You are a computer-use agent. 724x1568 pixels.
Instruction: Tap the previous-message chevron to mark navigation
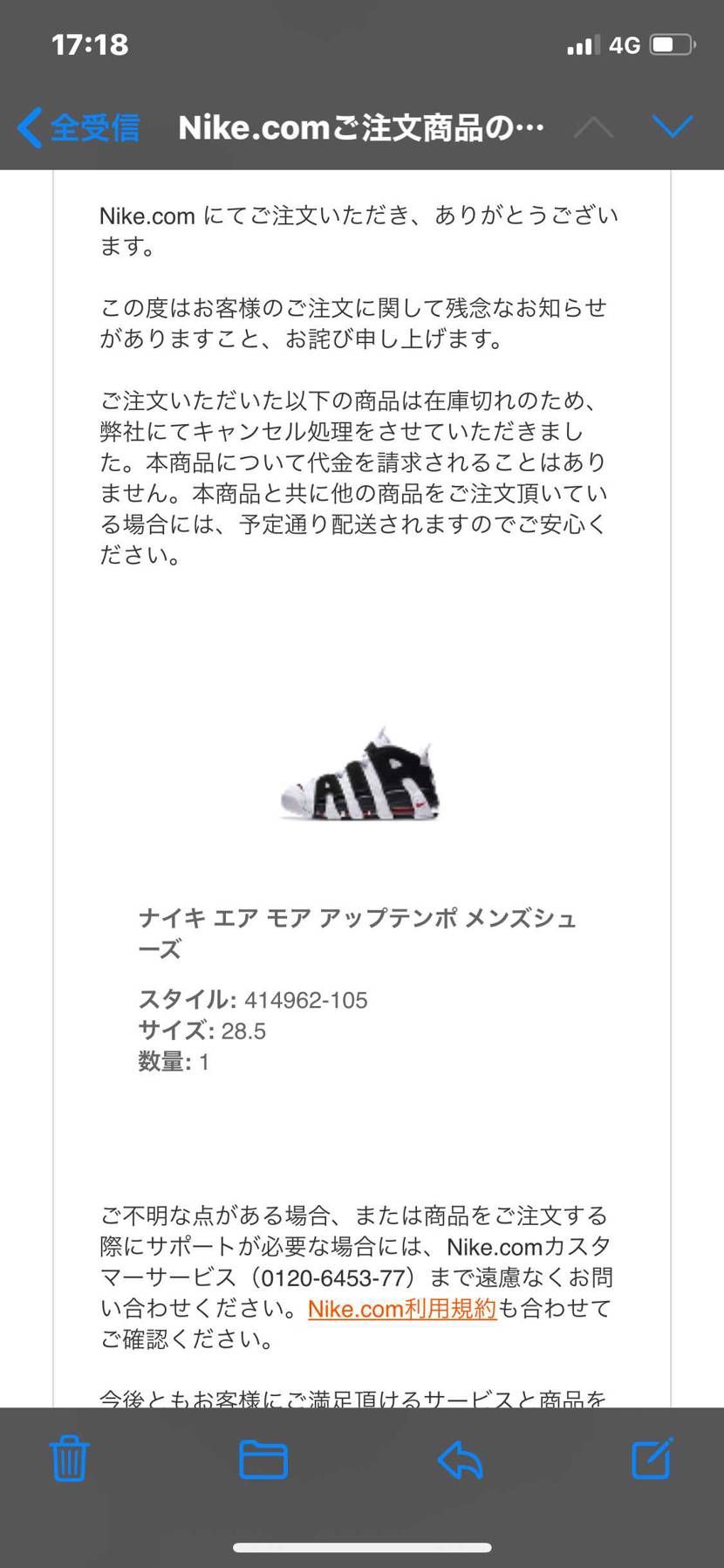coord(594,127)
